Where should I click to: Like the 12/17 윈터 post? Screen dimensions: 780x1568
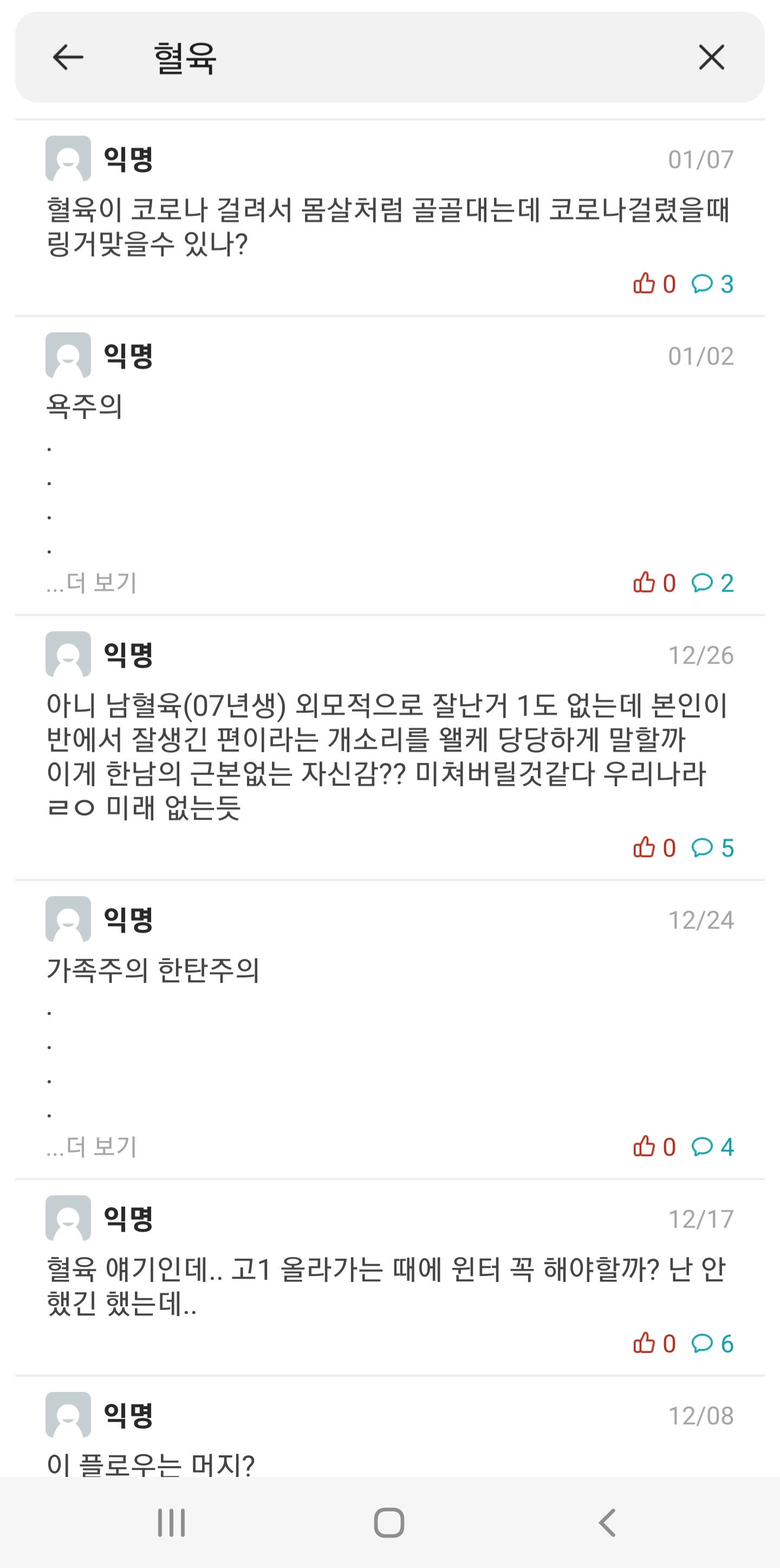tap(653, 1343)
